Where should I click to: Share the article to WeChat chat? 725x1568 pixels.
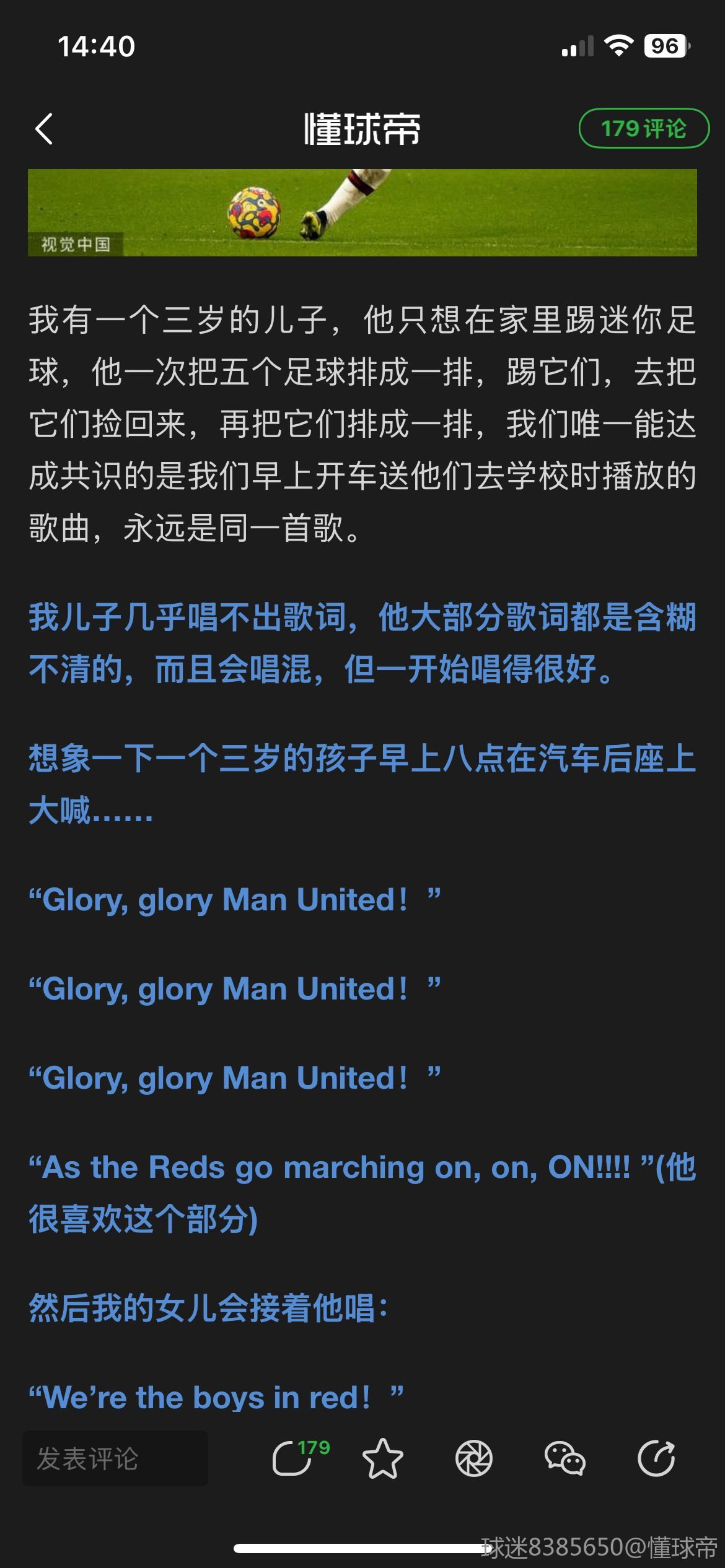coord(565,1458)
